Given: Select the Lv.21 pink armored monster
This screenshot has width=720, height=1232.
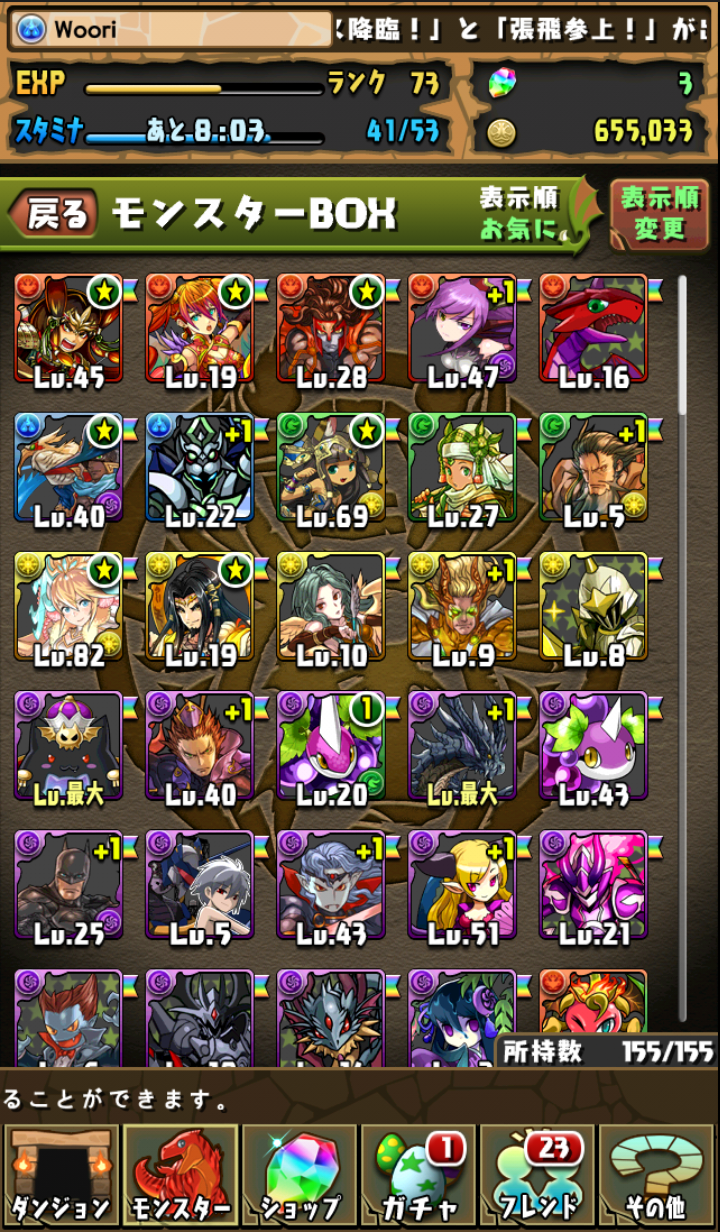Looking at the screenshot, I should (x=593, y=886).
